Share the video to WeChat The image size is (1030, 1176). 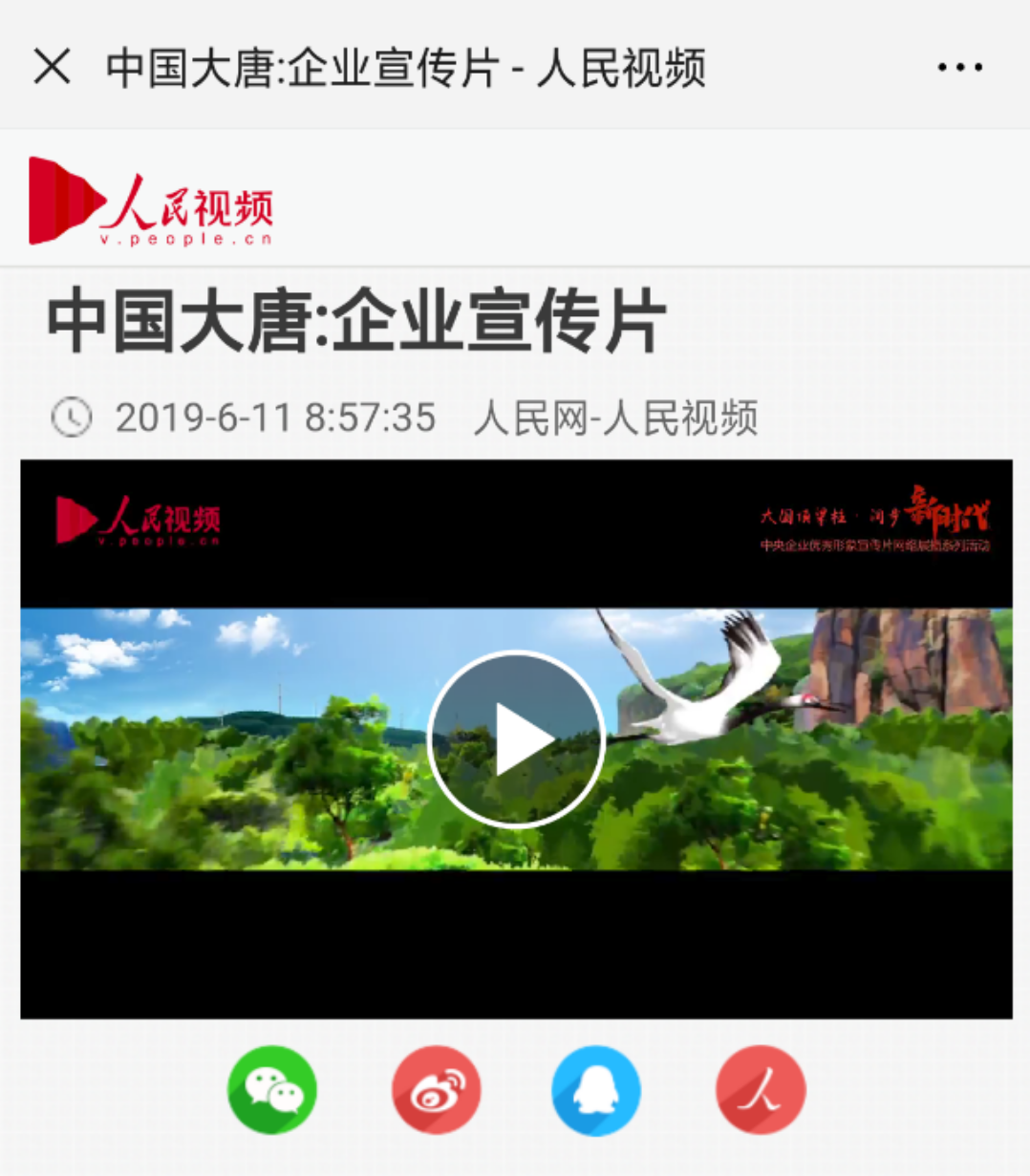272,1090
